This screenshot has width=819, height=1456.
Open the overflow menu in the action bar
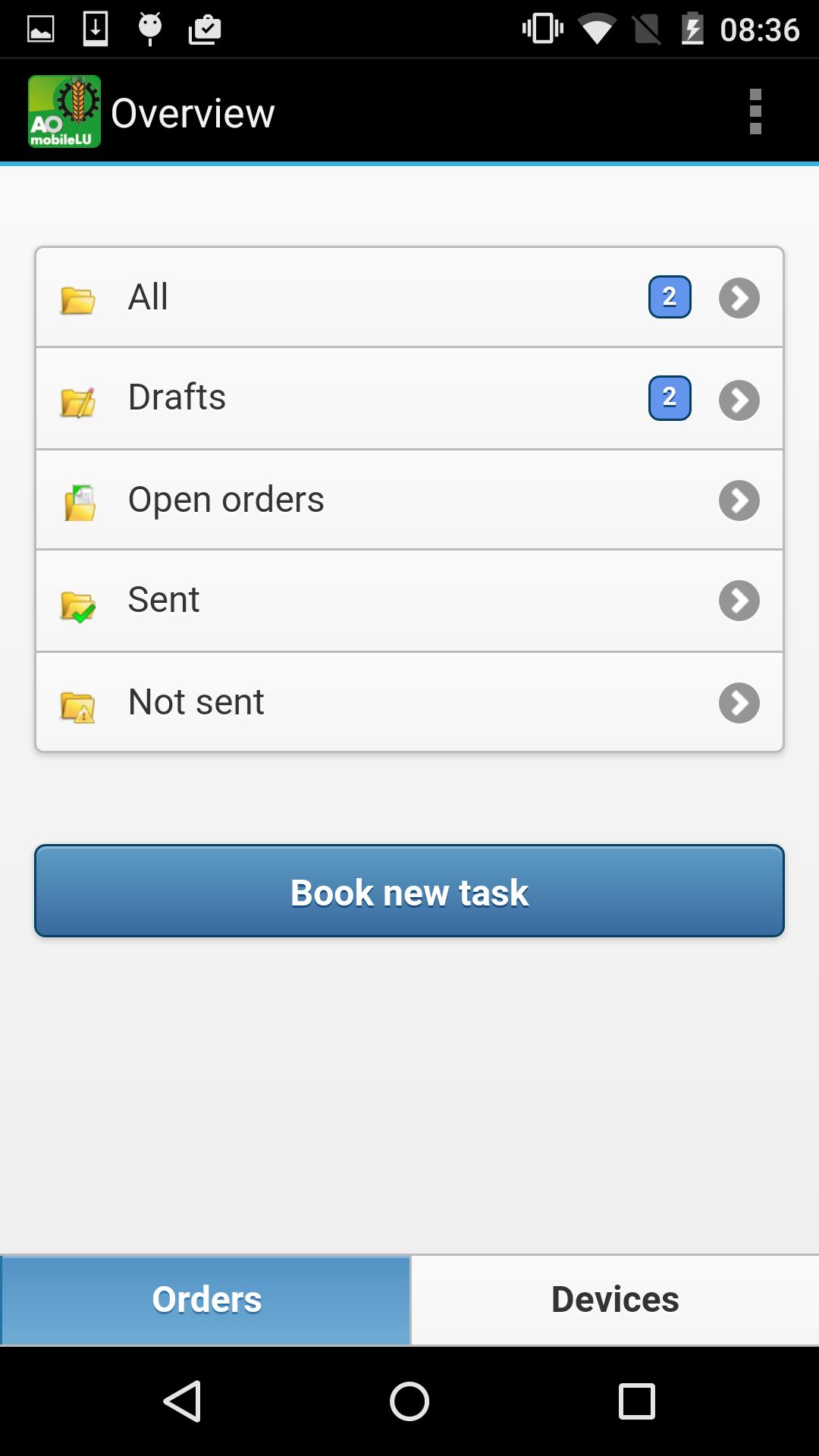pyautogui.click(x=755, y=111)
